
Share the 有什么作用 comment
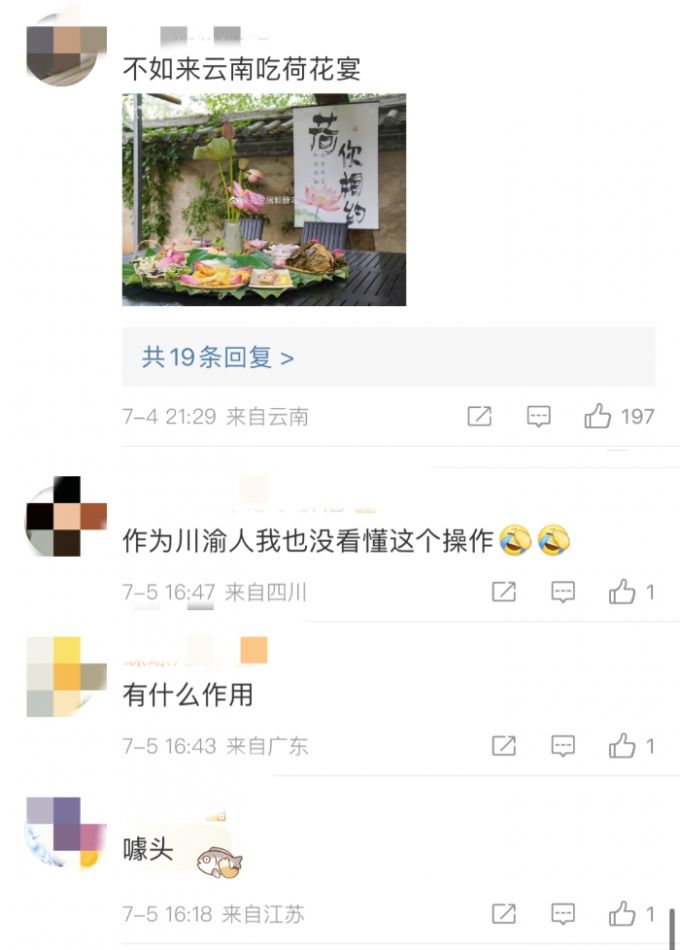504,746
